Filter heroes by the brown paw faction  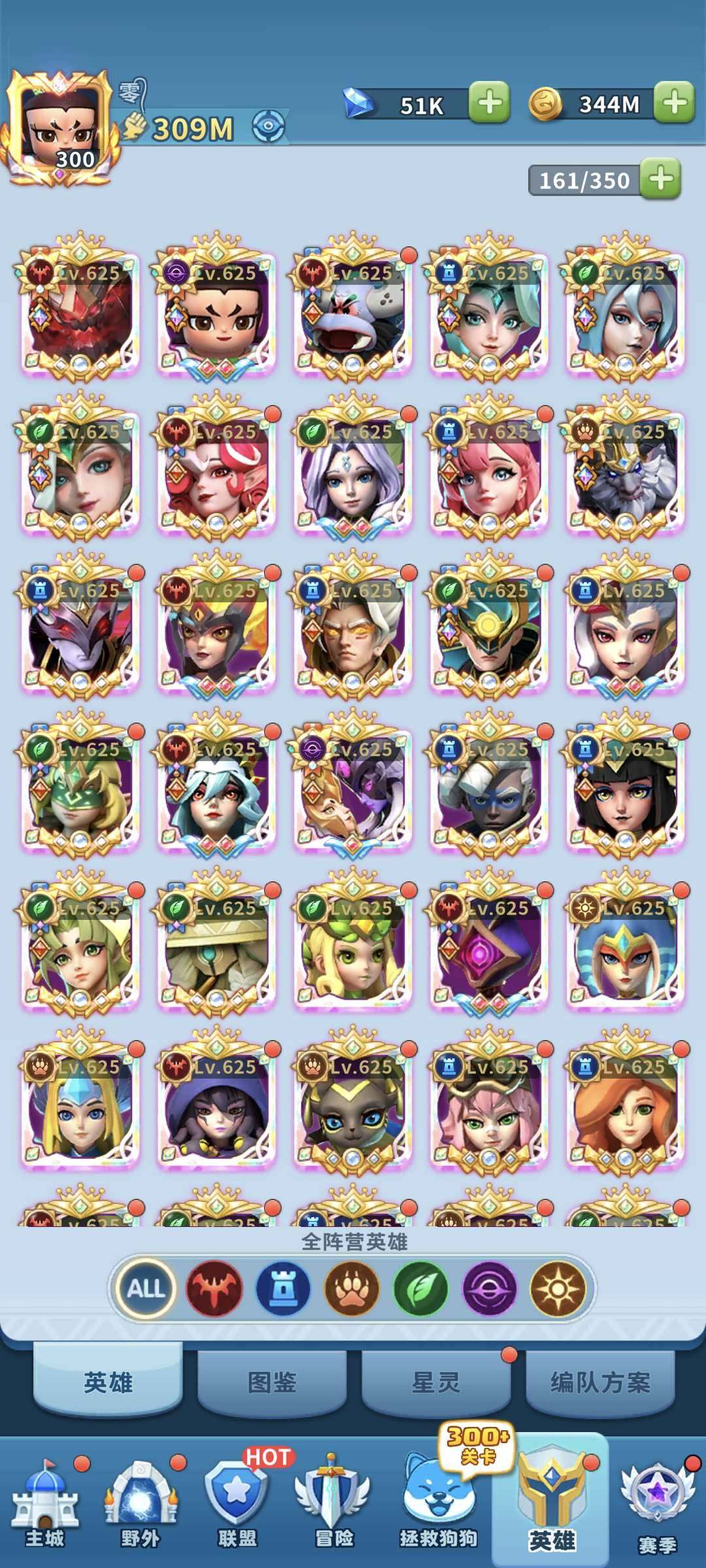pyautogui.click(x=352, y=1288)
